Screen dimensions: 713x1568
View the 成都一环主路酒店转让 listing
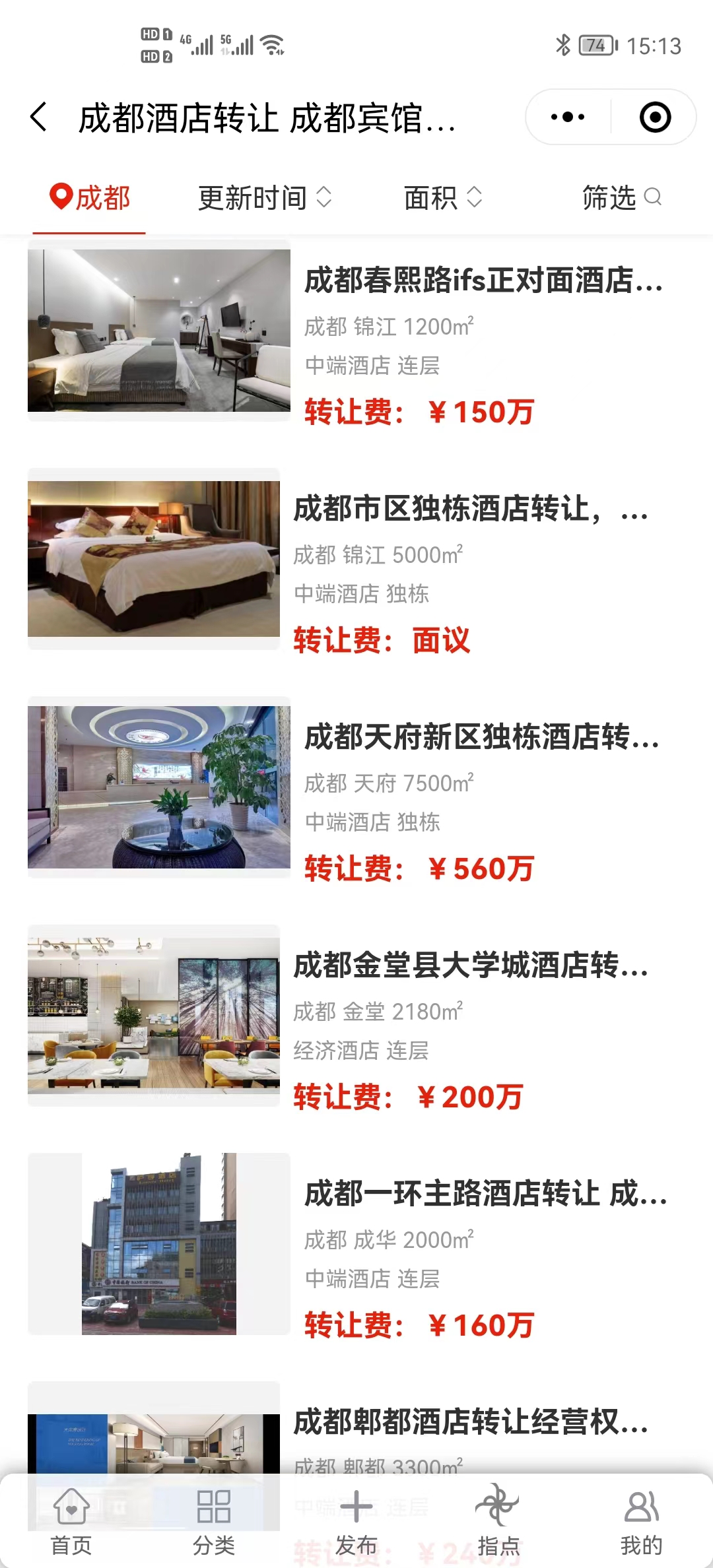485,1194
